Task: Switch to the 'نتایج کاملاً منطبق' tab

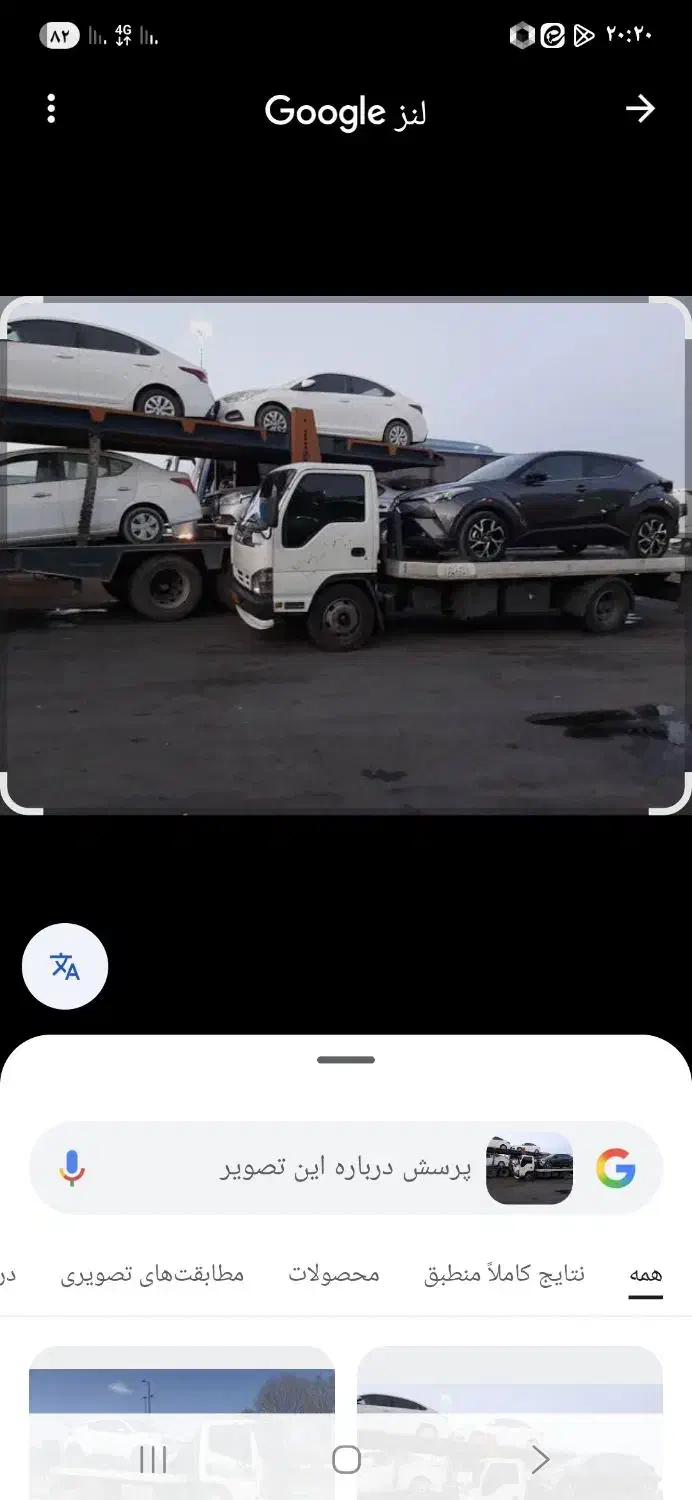Action: (504, 1274)
